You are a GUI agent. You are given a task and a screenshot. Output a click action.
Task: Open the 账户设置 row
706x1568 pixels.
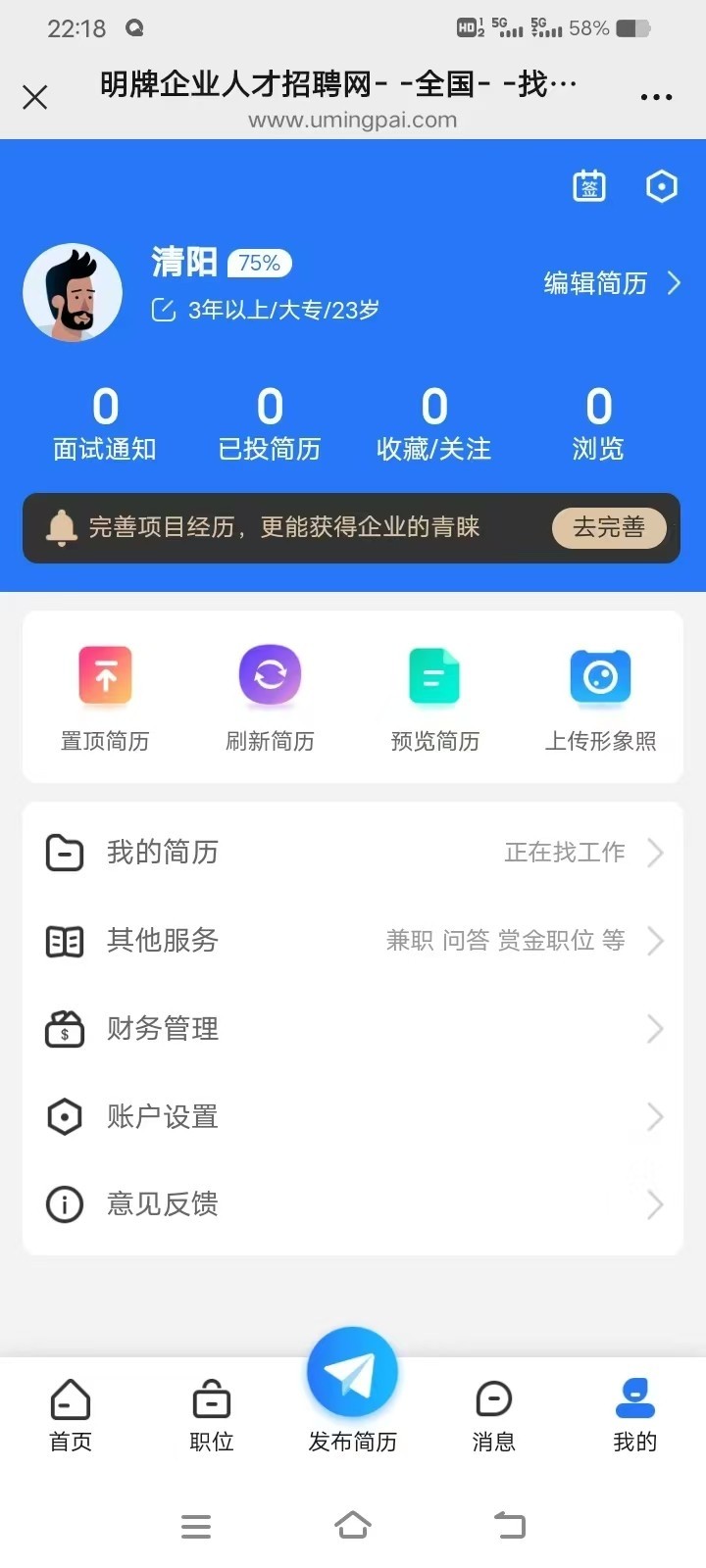click(x=353, y=1117)
